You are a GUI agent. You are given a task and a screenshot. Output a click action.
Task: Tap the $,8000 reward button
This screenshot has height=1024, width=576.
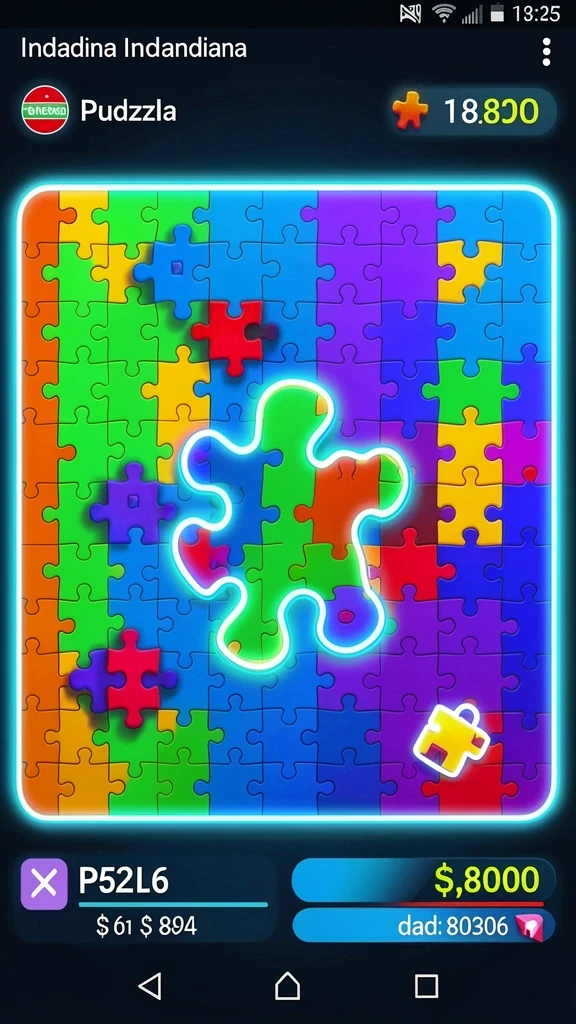(x=423, y=880)
